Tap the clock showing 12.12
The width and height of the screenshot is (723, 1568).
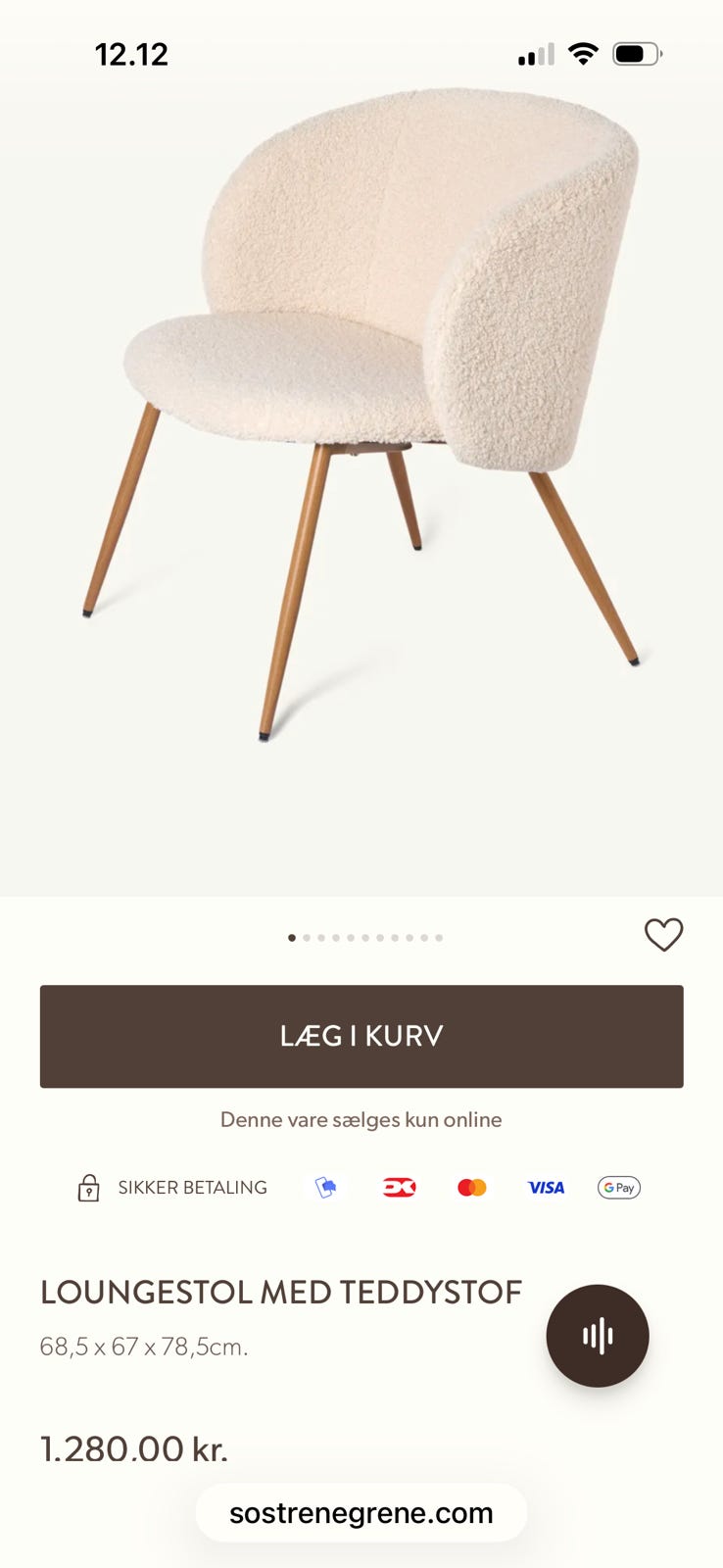[132, 54]
